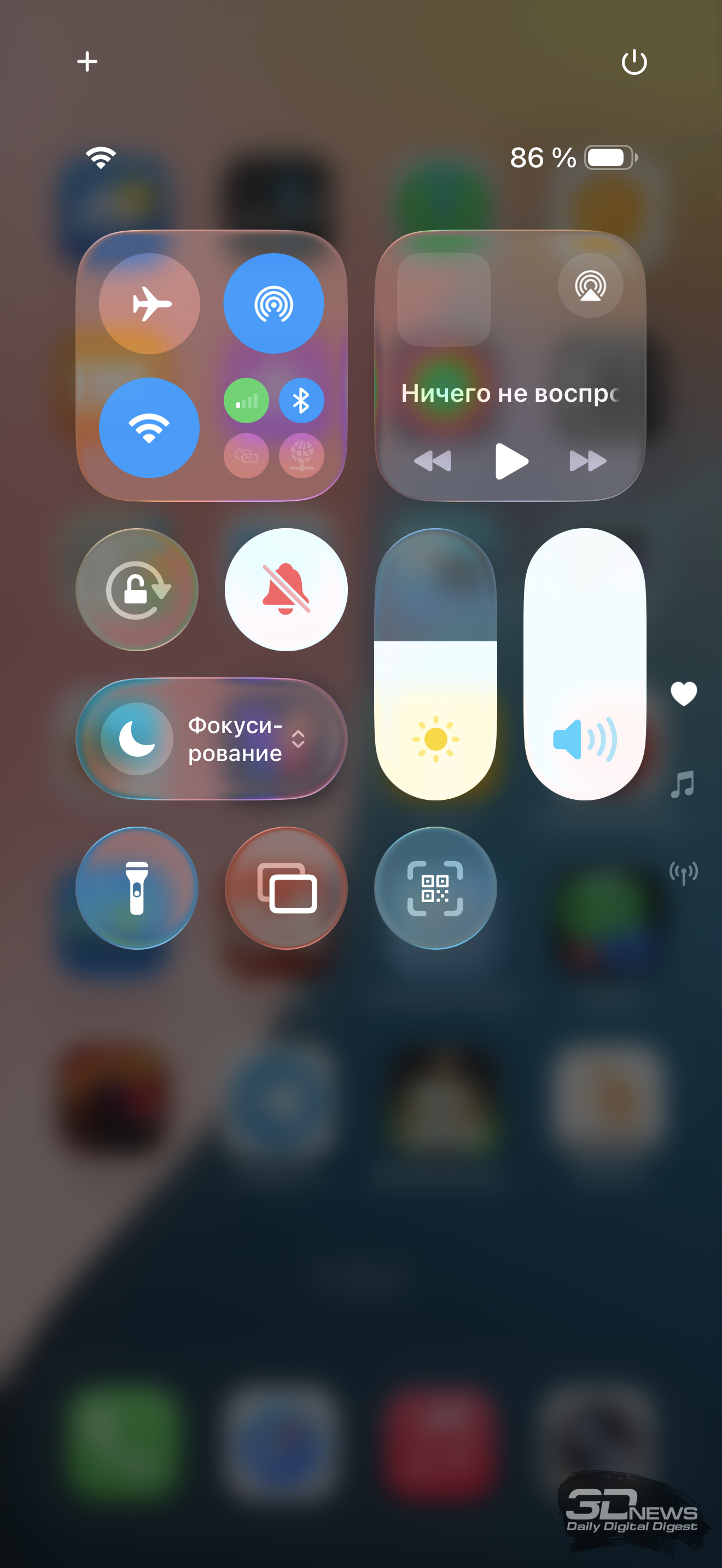This screenshot has width=722, height=1568.
Task: Open AirPlay in the media player
Action: [590, 285]
